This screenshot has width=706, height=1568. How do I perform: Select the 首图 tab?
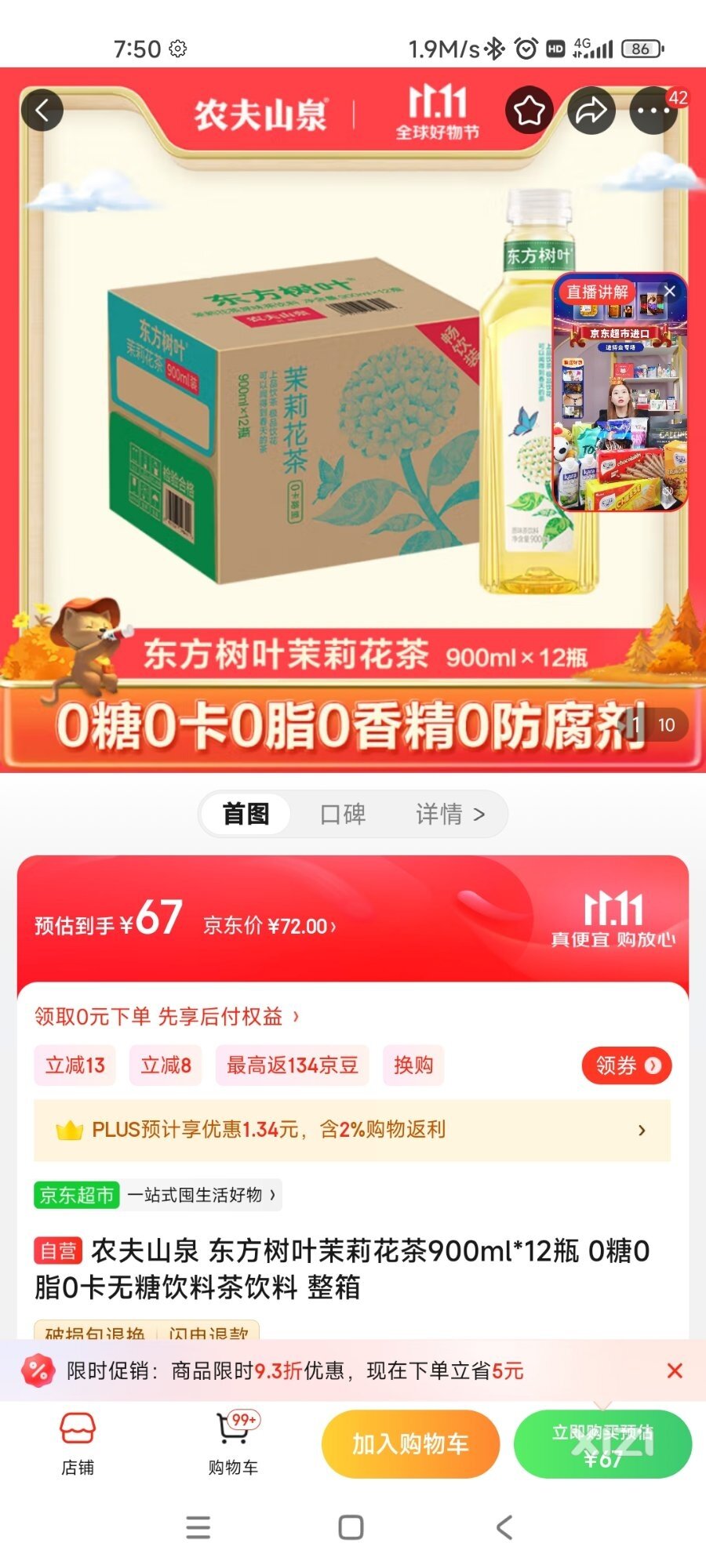tap(246, 814)
